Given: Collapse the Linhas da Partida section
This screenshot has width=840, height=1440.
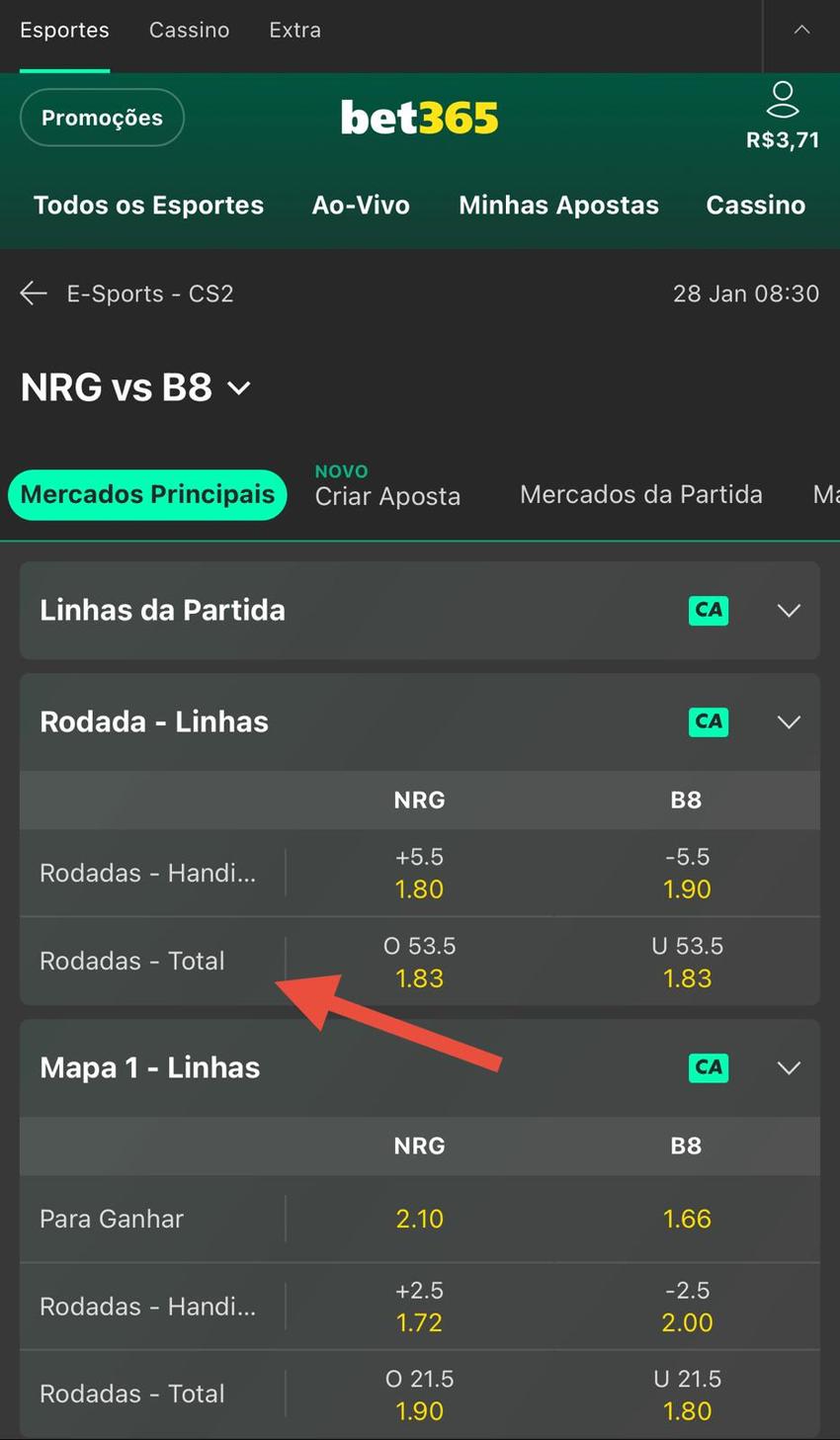Looking at the screenshot, I should (x=789, y=611).
